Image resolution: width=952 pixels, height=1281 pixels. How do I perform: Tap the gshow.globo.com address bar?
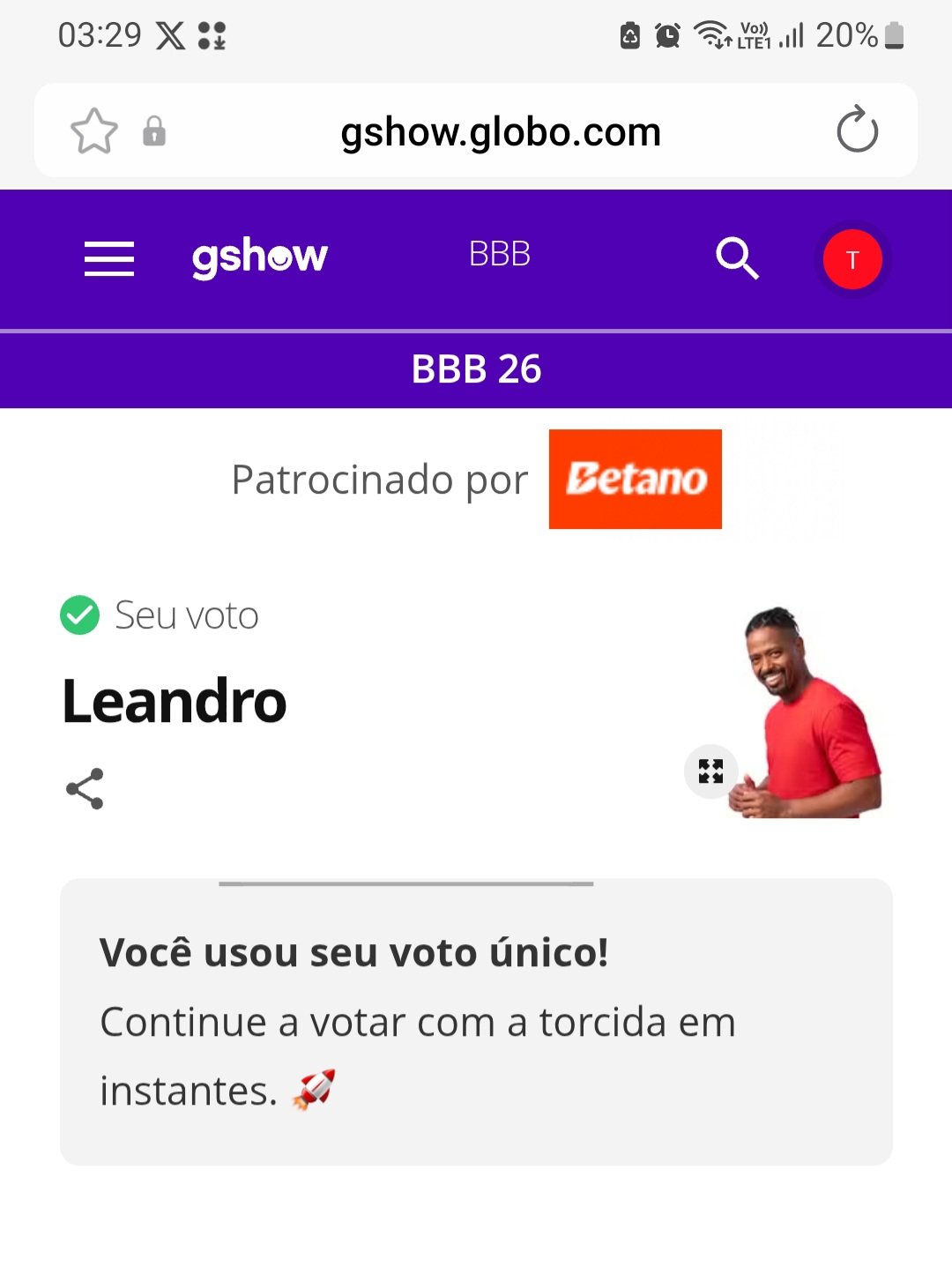(x=500, y=132)
